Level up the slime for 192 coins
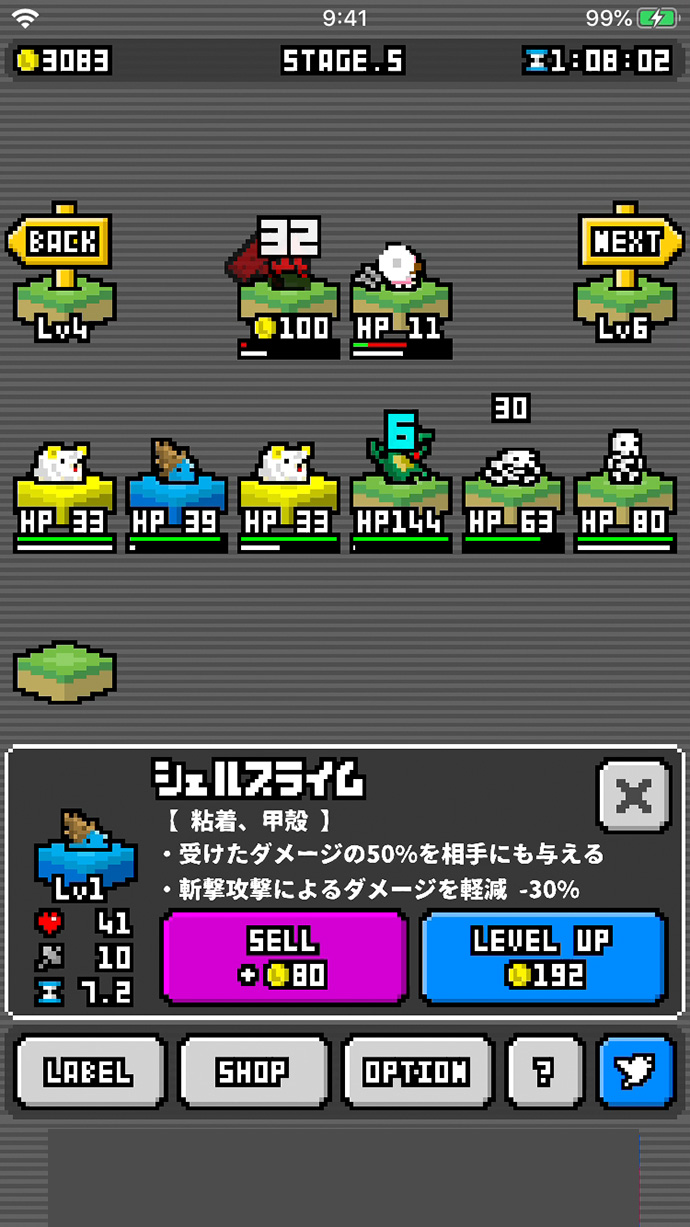The image size is (690, 1227). [x=543, y=957]
